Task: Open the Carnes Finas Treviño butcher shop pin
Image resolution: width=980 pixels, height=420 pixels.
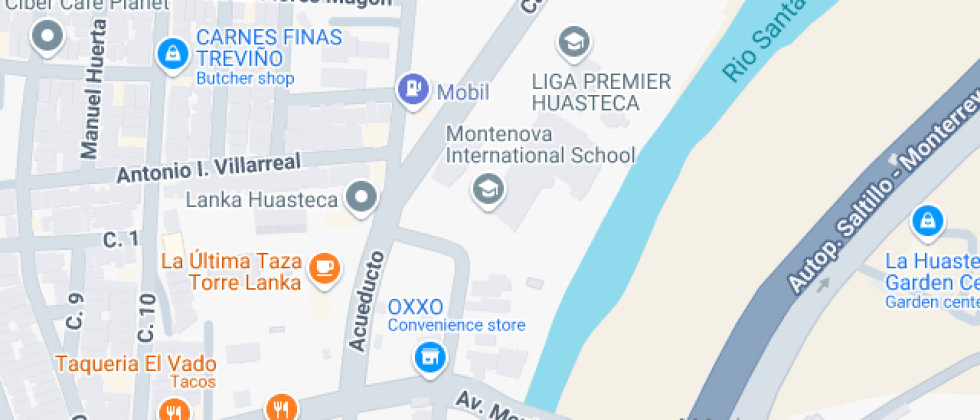Action: (173, 53)
